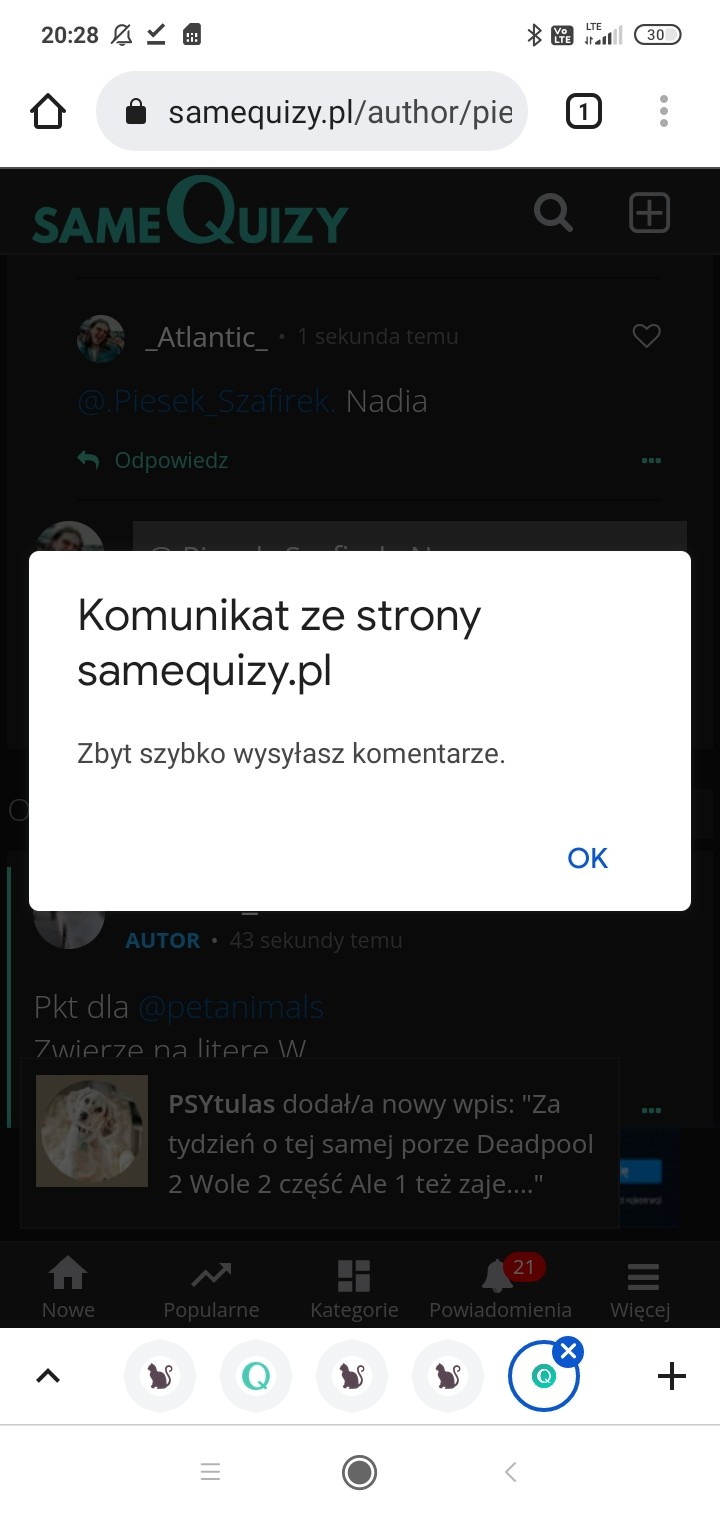Switch to the first cat-icon tab

160,1377
